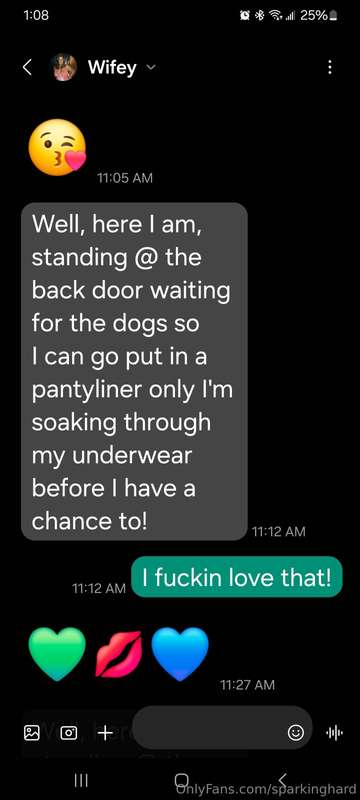Viewport: 360px width, 800px height.
Task: Expand the Wifey conversation dropdown
Action: click(x=151, y=67)
